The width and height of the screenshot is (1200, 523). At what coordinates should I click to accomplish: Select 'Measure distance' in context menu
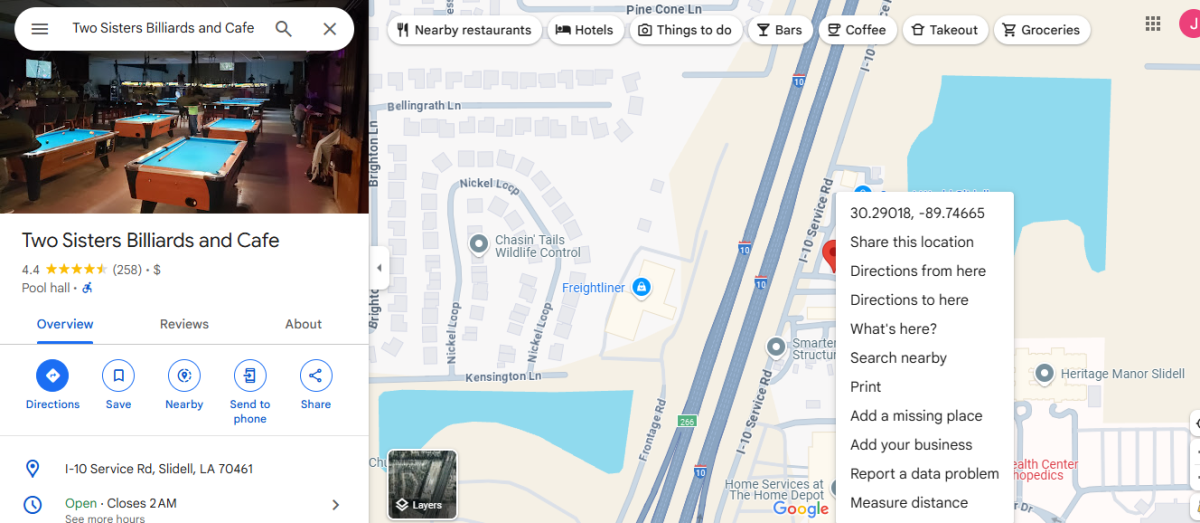tap(908, 503)
